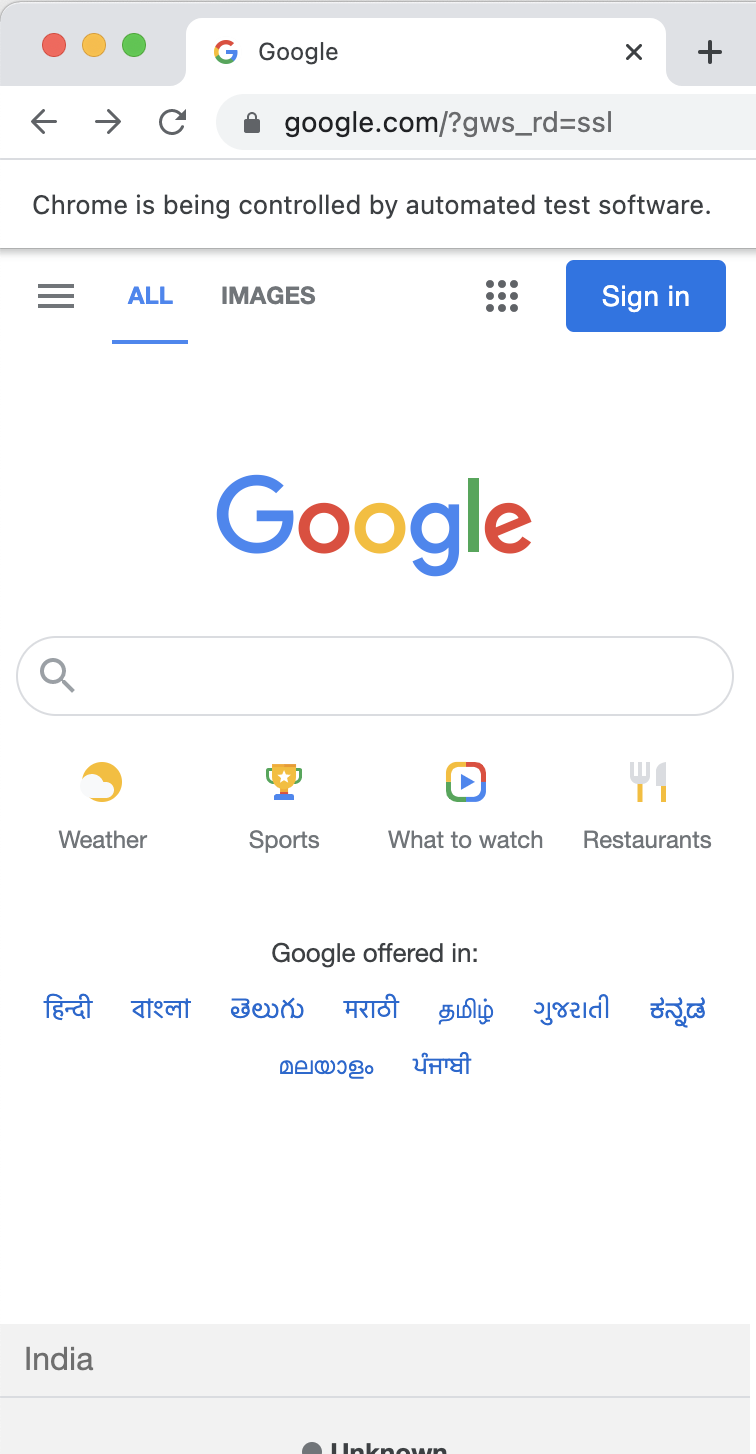Image resolution: width=756 pixels, height=1454 pixels.
Task: Open the hamburger main menu
Action: [56, 296]
